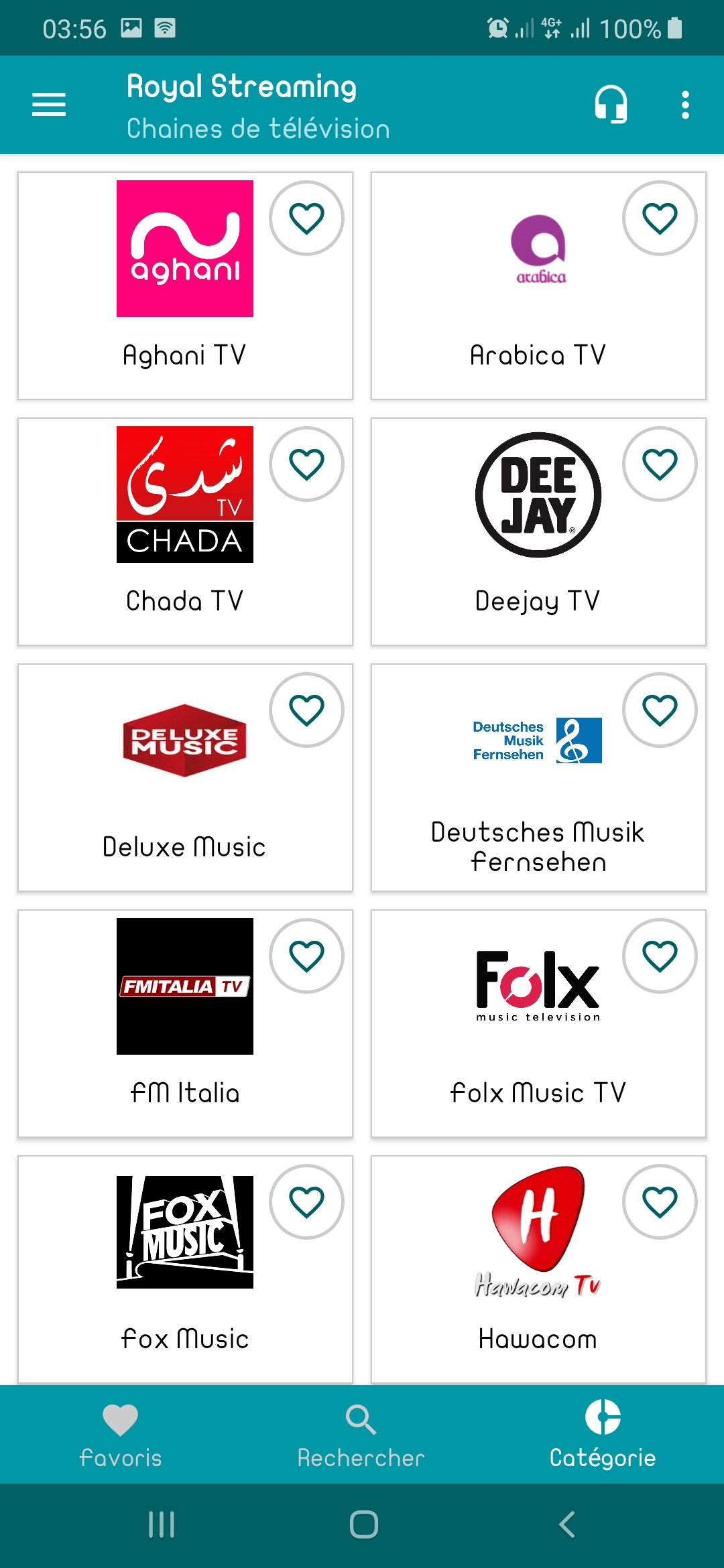Open the Aghani TV channel

pyautogui.click(x=184, y=285)
